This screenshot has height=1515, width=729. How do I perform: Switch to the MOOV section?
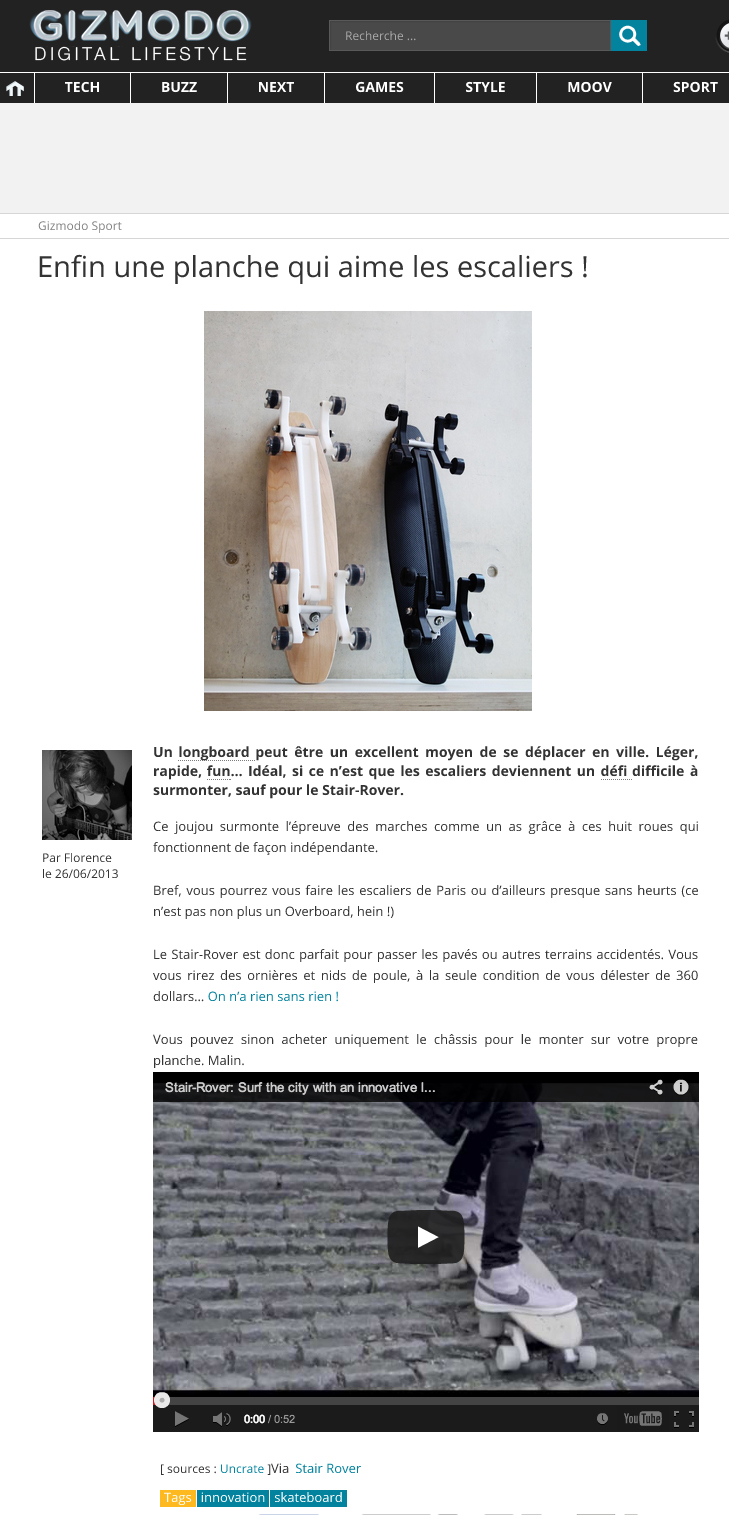[x=589, y=87]
